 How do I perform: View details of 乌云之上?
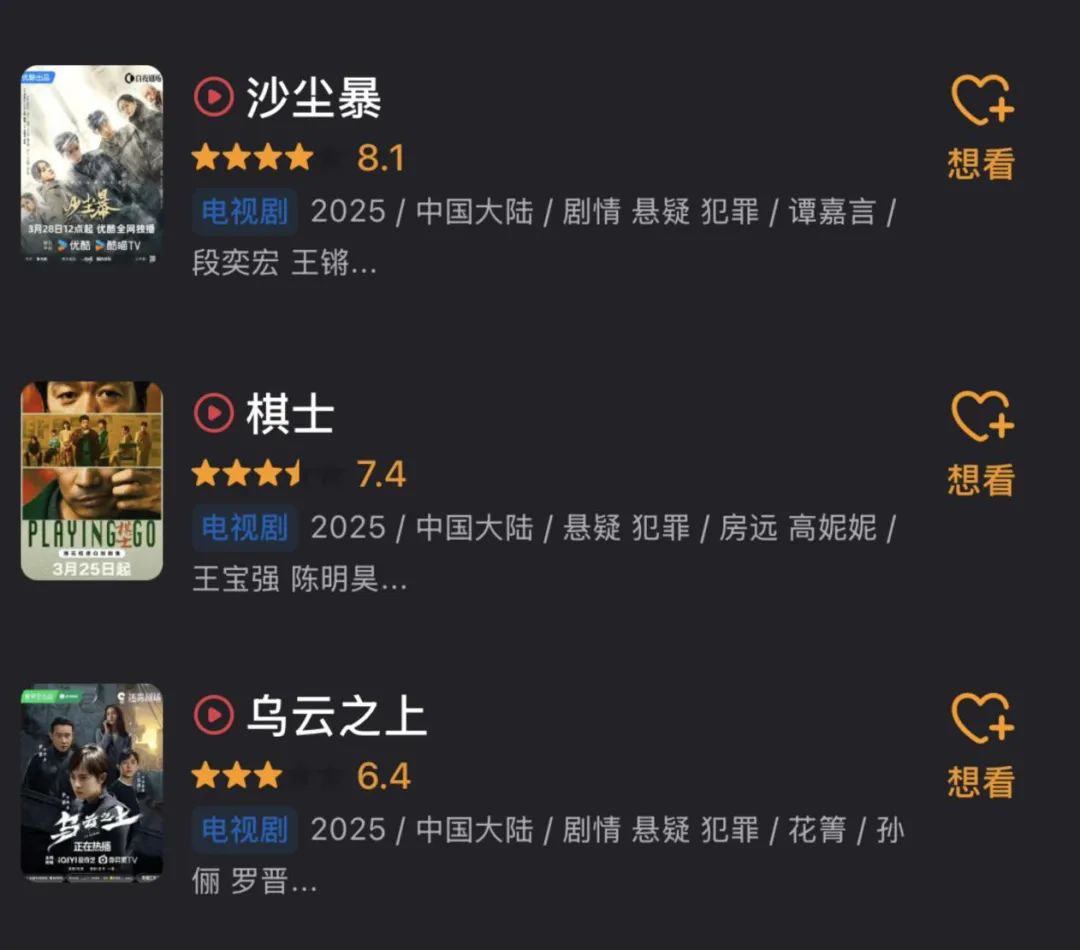[x=335, y=716]
